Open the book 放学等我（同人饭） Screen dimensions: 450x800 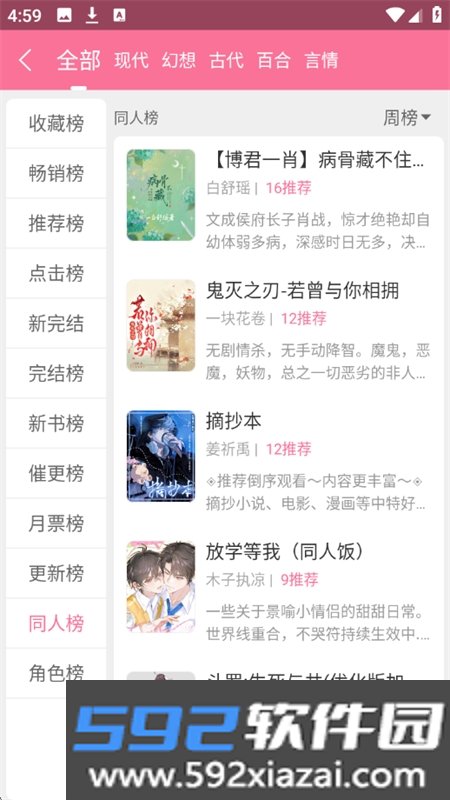pos(279,587)
